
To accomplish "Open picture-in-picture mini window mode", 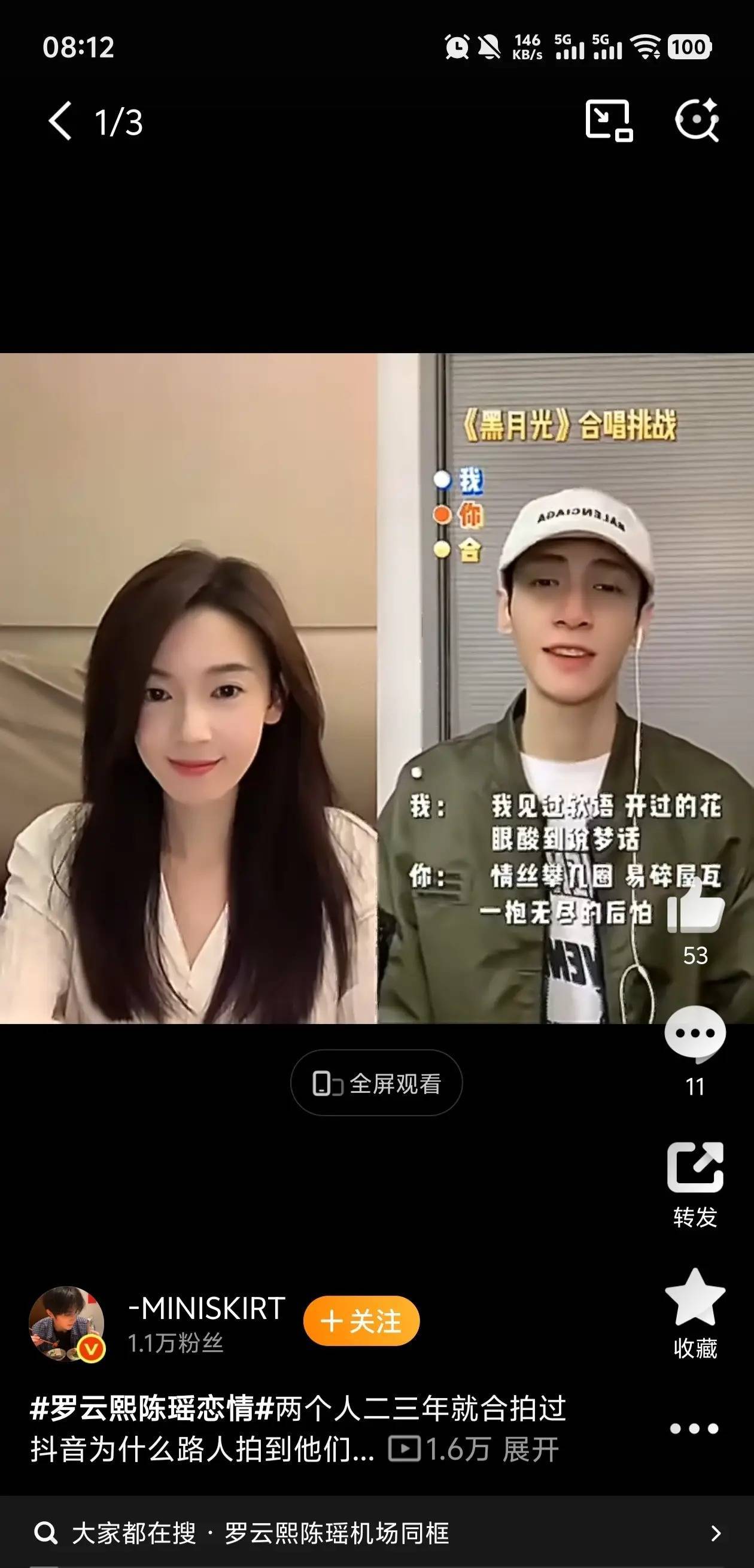I will point(608,120).
